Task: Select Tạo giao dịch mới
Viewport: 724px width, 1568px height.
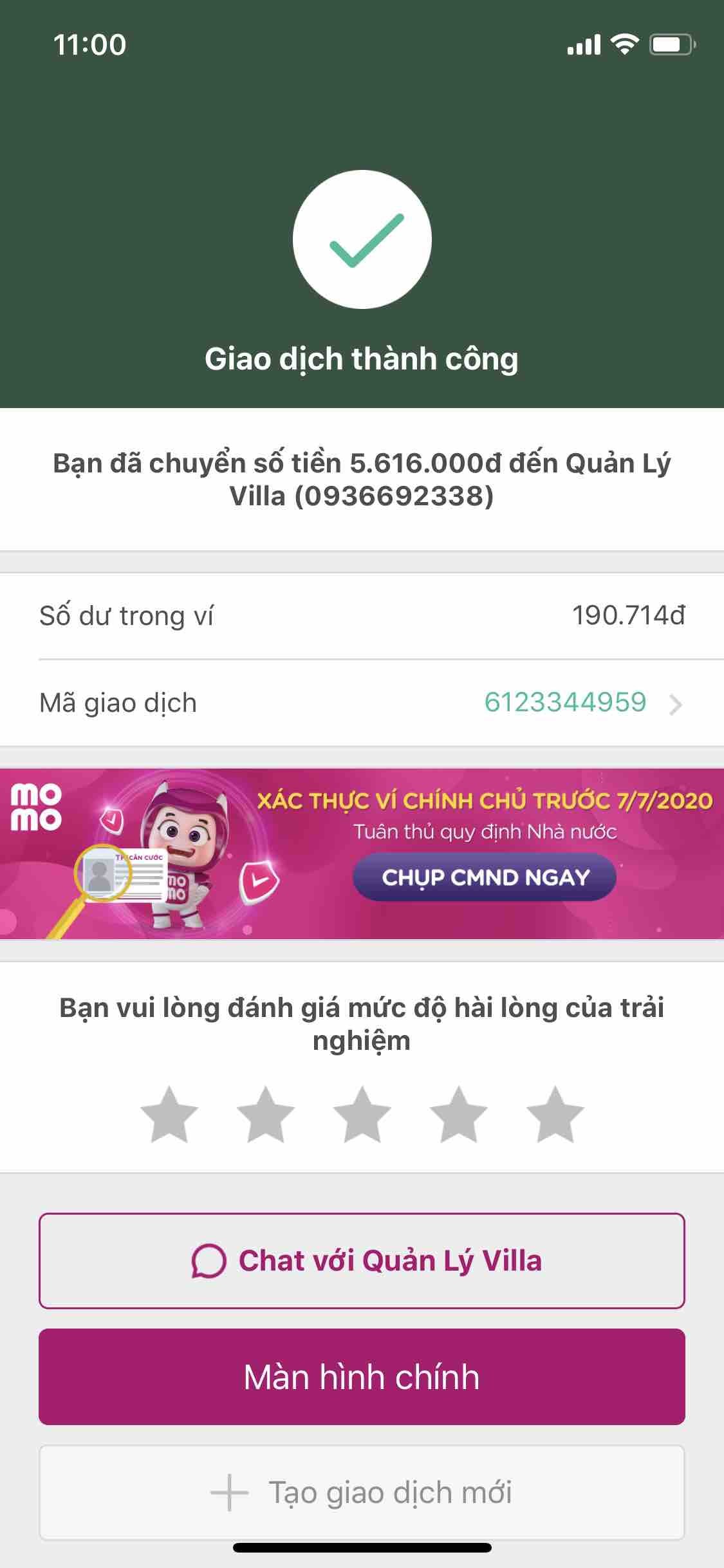Action: [362, 1493]
